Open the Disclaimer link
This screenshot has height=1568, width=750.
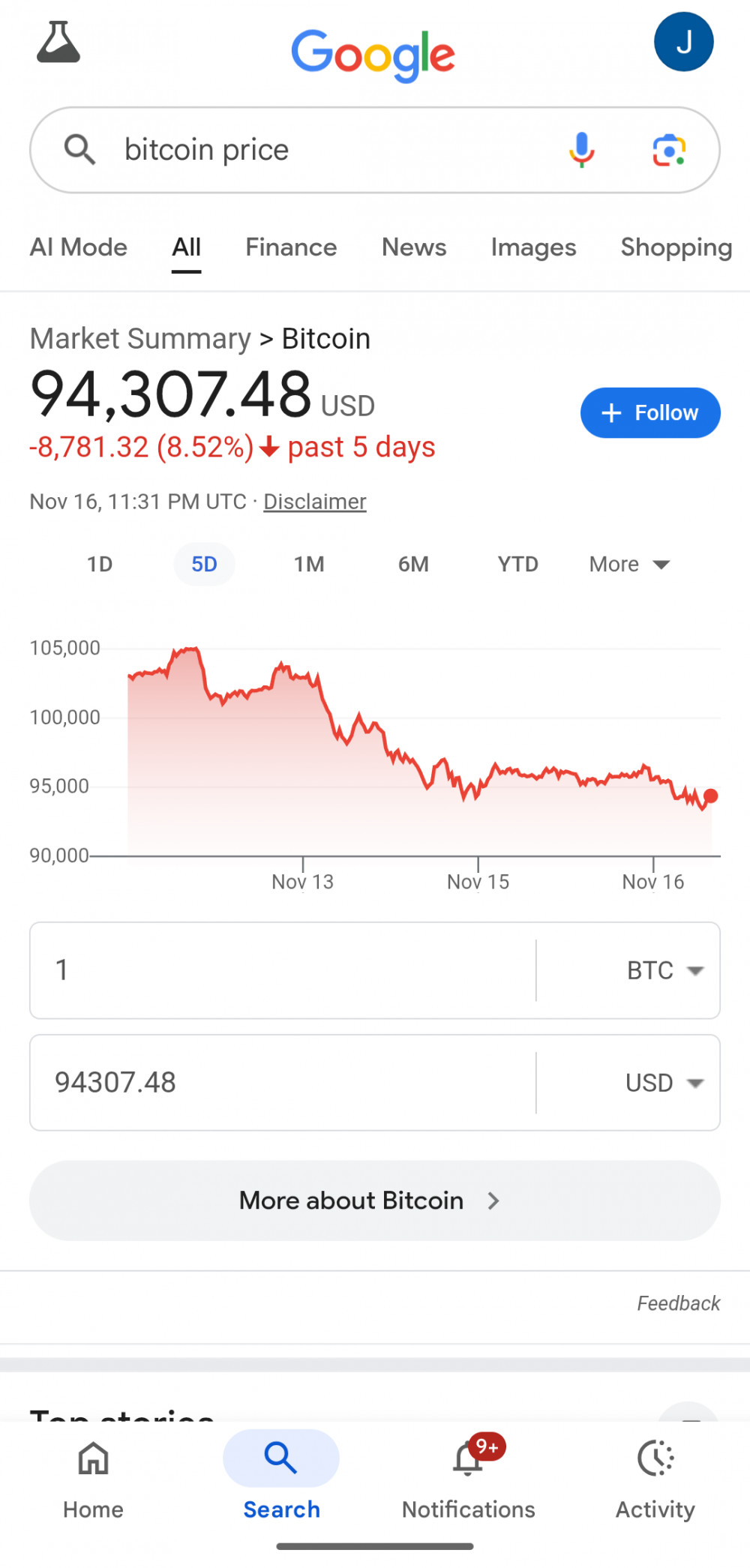314,502
